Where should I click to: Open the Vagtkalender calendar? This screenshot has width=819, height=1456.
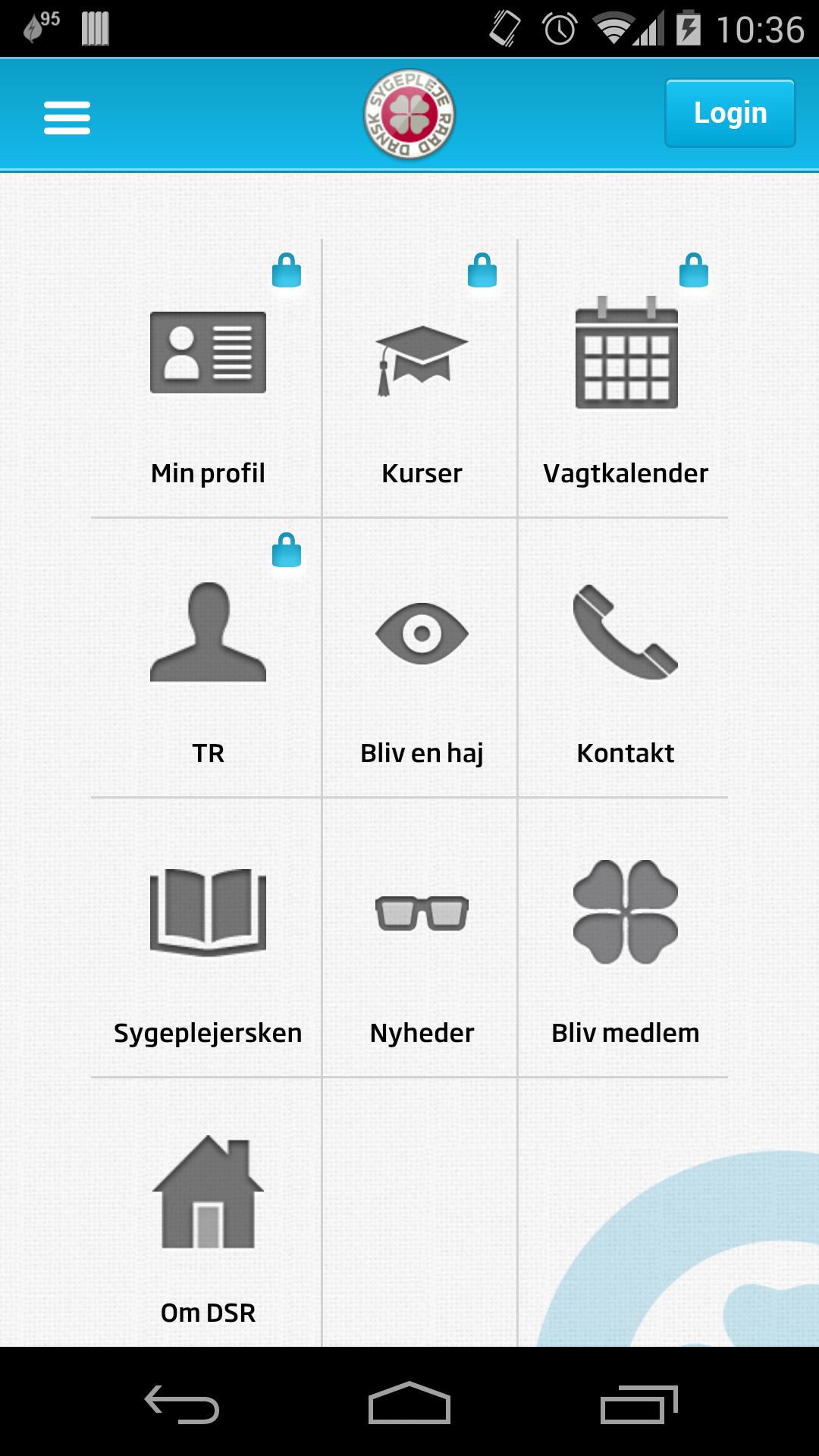pyautogui.click(x=626, y=379)
